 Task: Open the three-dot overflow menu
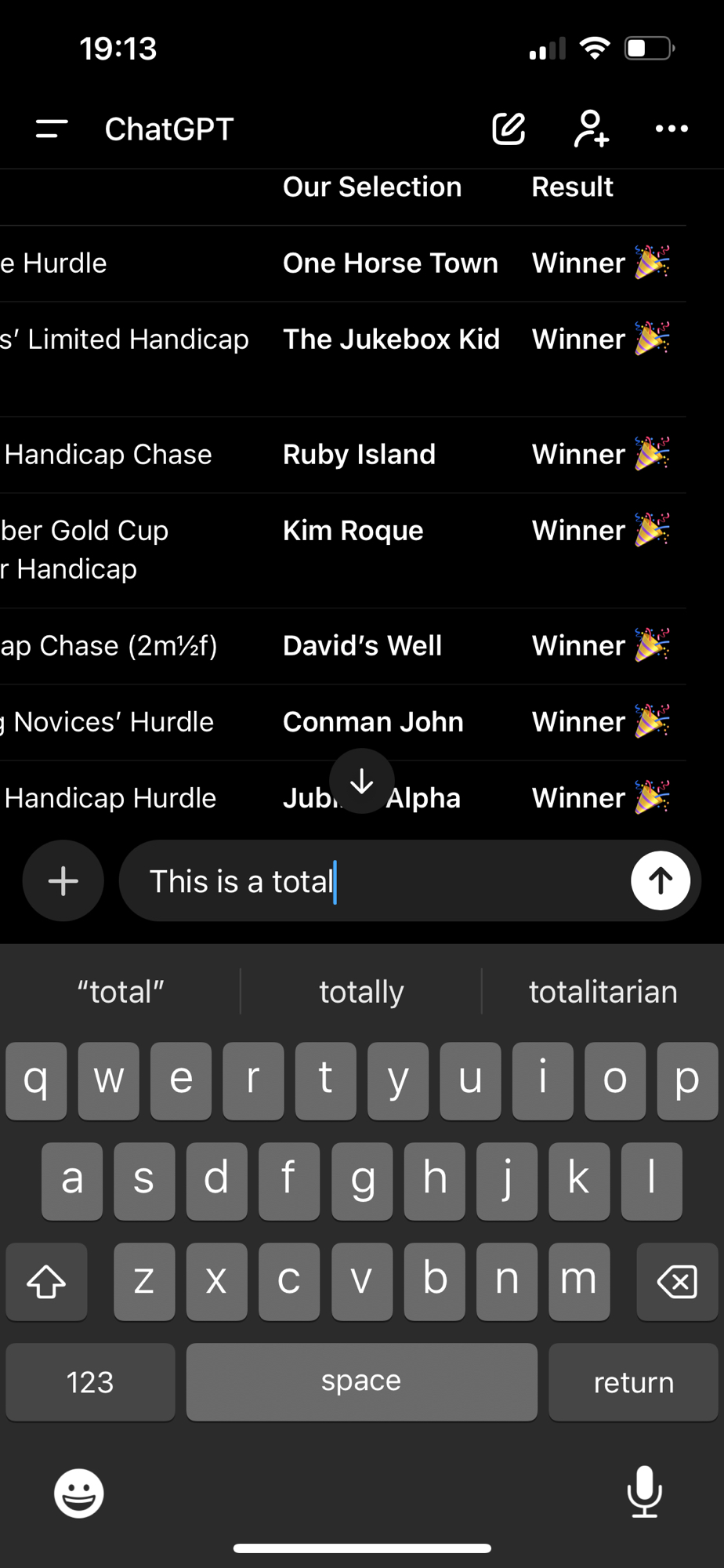(672, 129)
